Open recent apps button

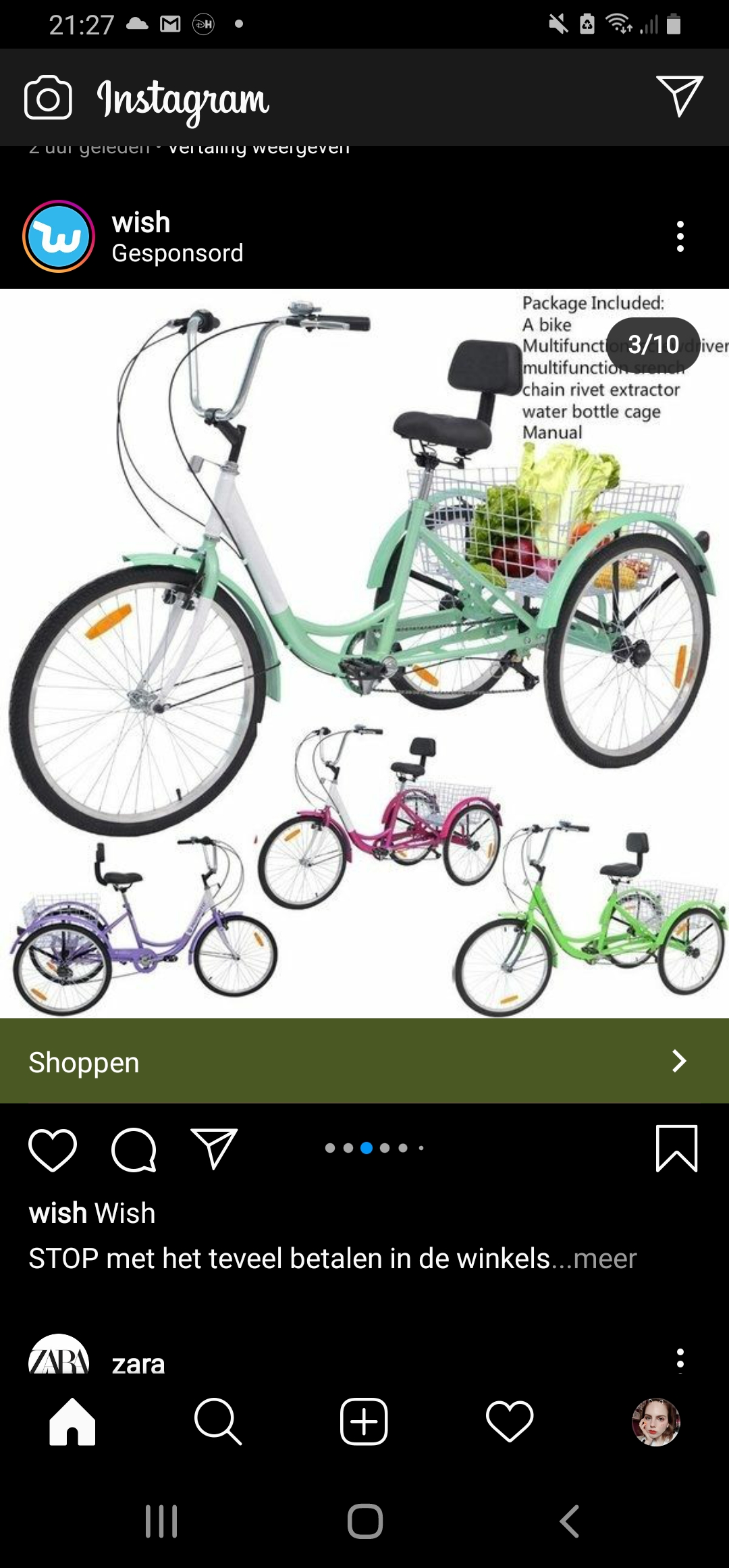point(161,1521)
